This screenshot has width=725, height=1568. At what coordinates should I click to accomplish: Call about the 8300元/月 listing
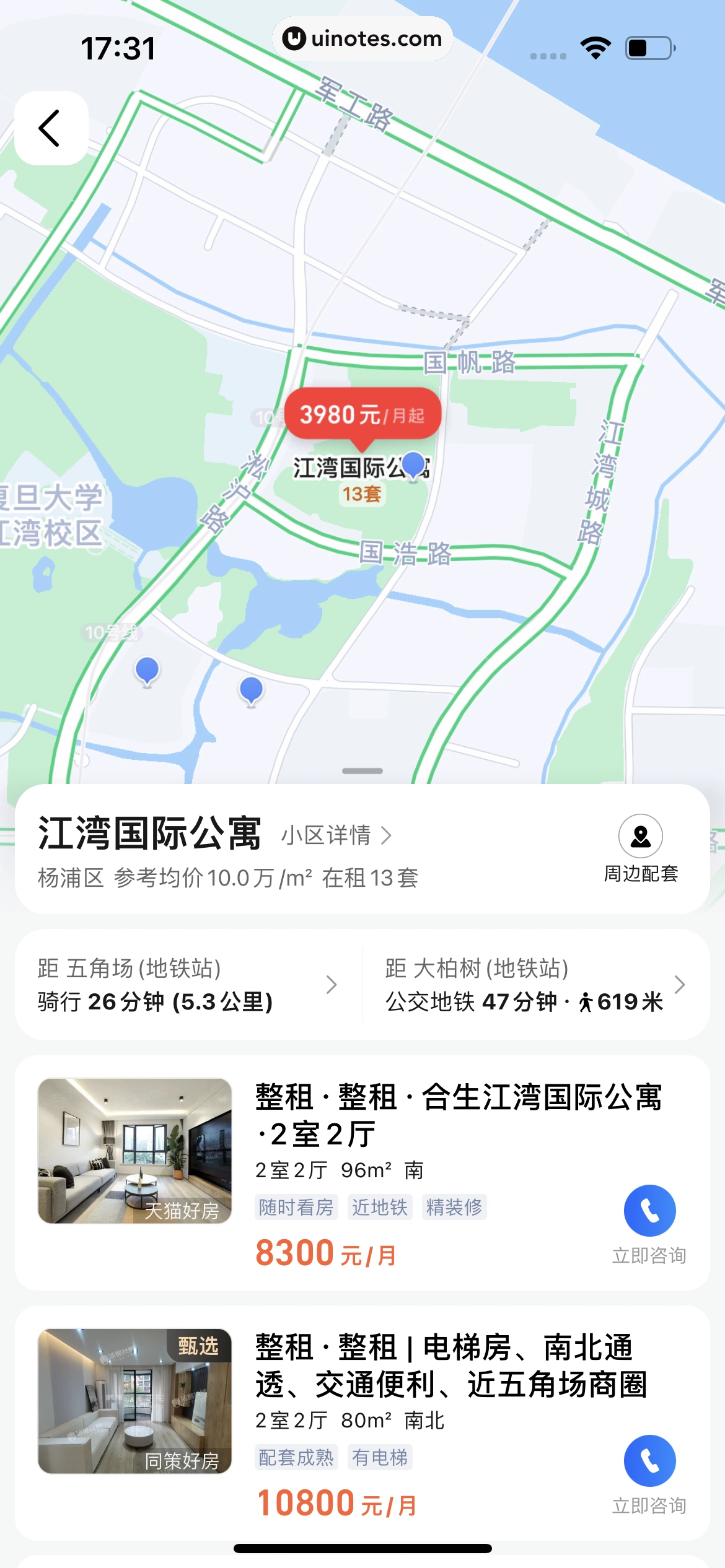[x=649, y=1211]
